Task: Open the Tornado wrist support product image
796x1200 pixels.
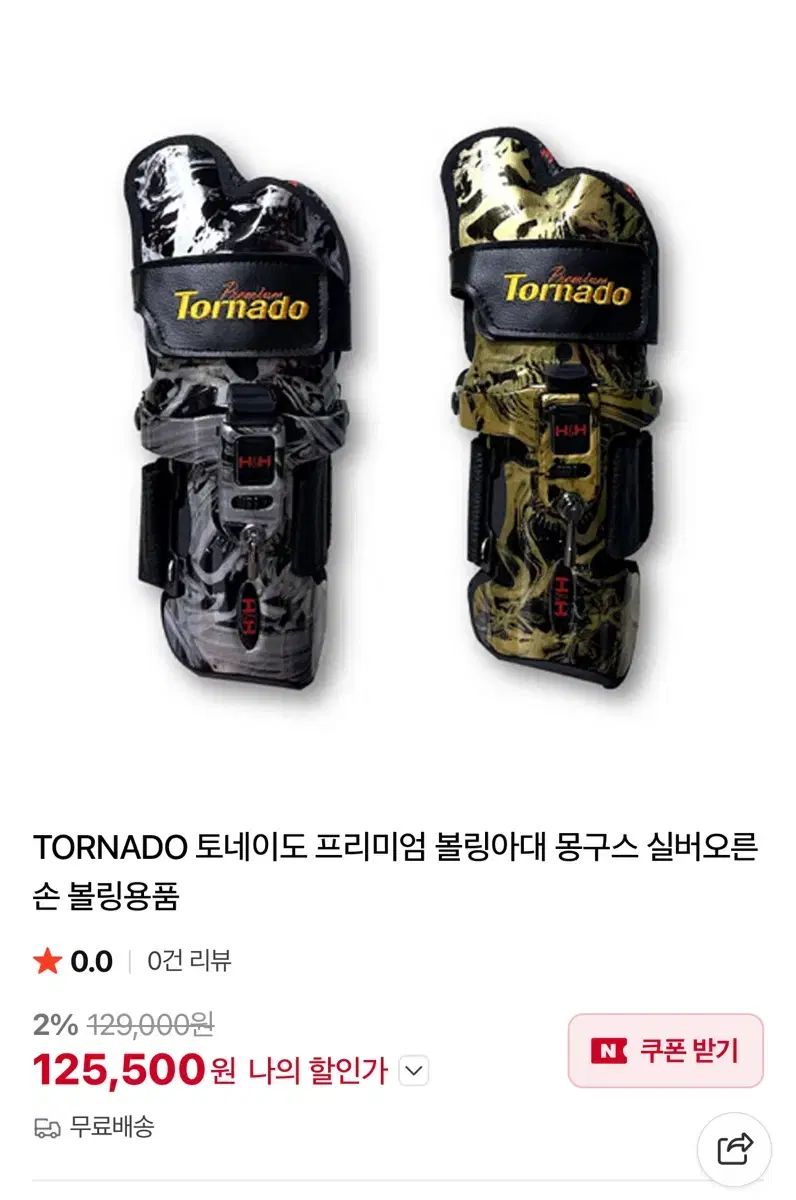Action: point(397,400)
